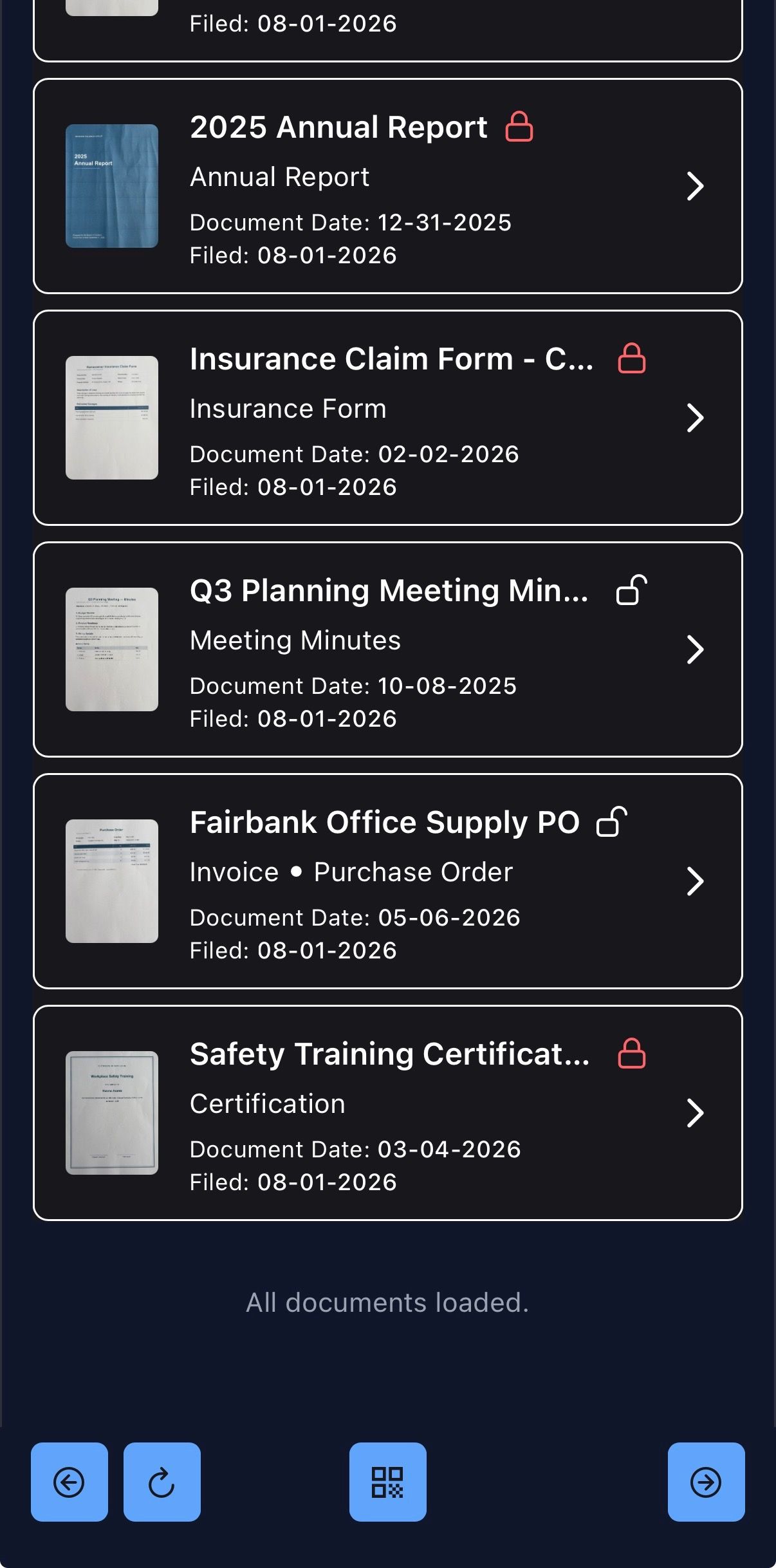Image resolution: width=776 pixels, height=1568 pixels.
Task: Tap the unlocked icon on Fairbank Office Supply PO
Action: coord(612,821)
